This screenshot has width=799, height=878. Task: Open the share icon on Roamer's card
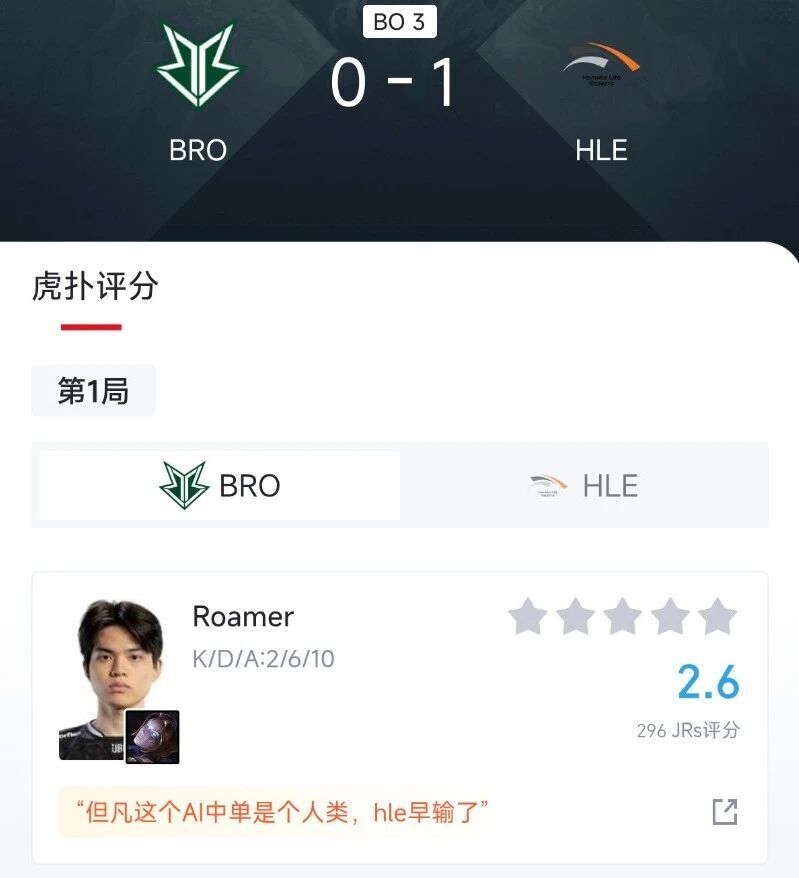(x=724, y=812)
